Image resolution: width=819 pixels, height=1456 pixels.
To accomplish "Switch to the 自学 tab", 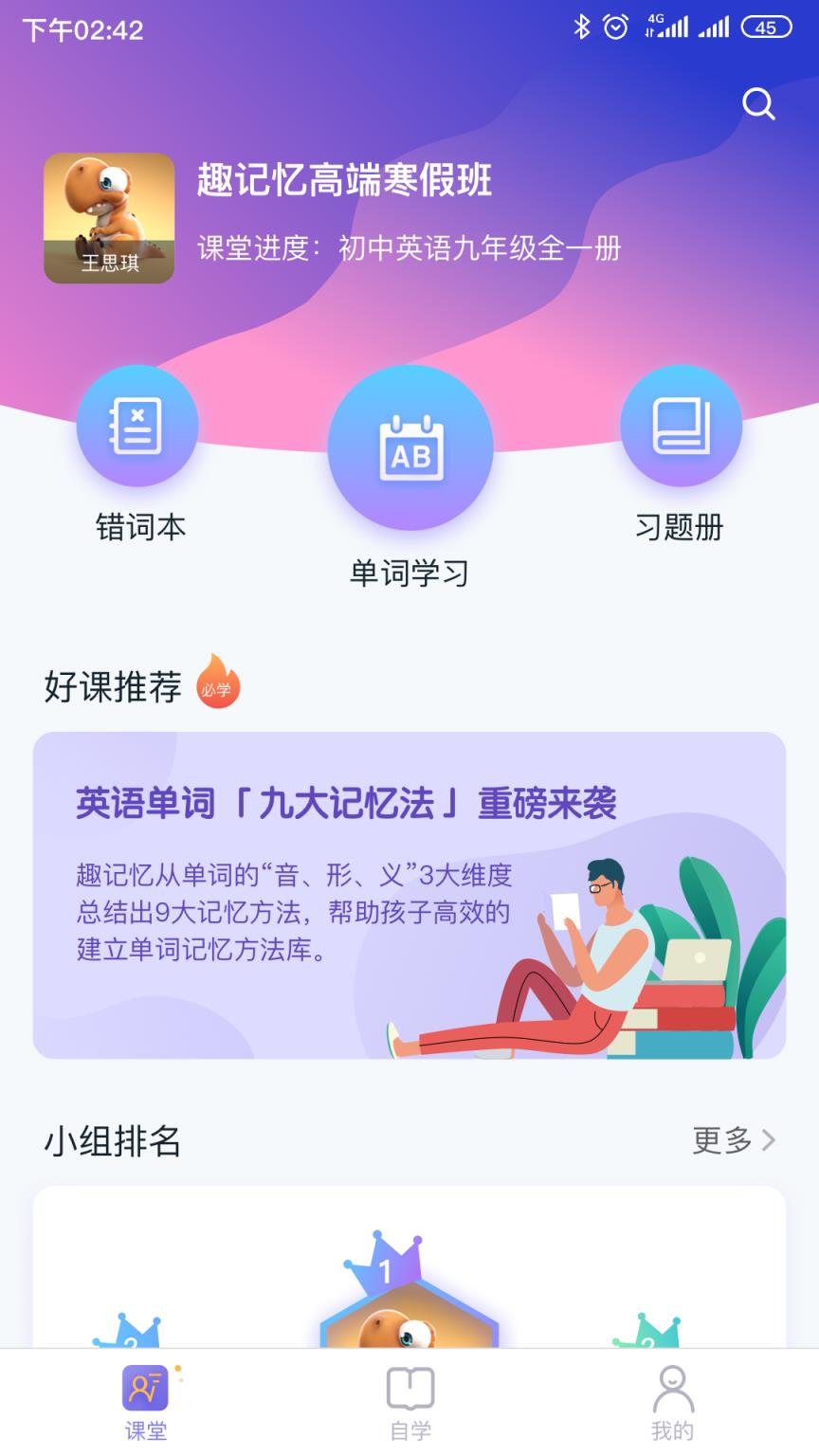I will pyautogui.click(x=409, y=1403).
